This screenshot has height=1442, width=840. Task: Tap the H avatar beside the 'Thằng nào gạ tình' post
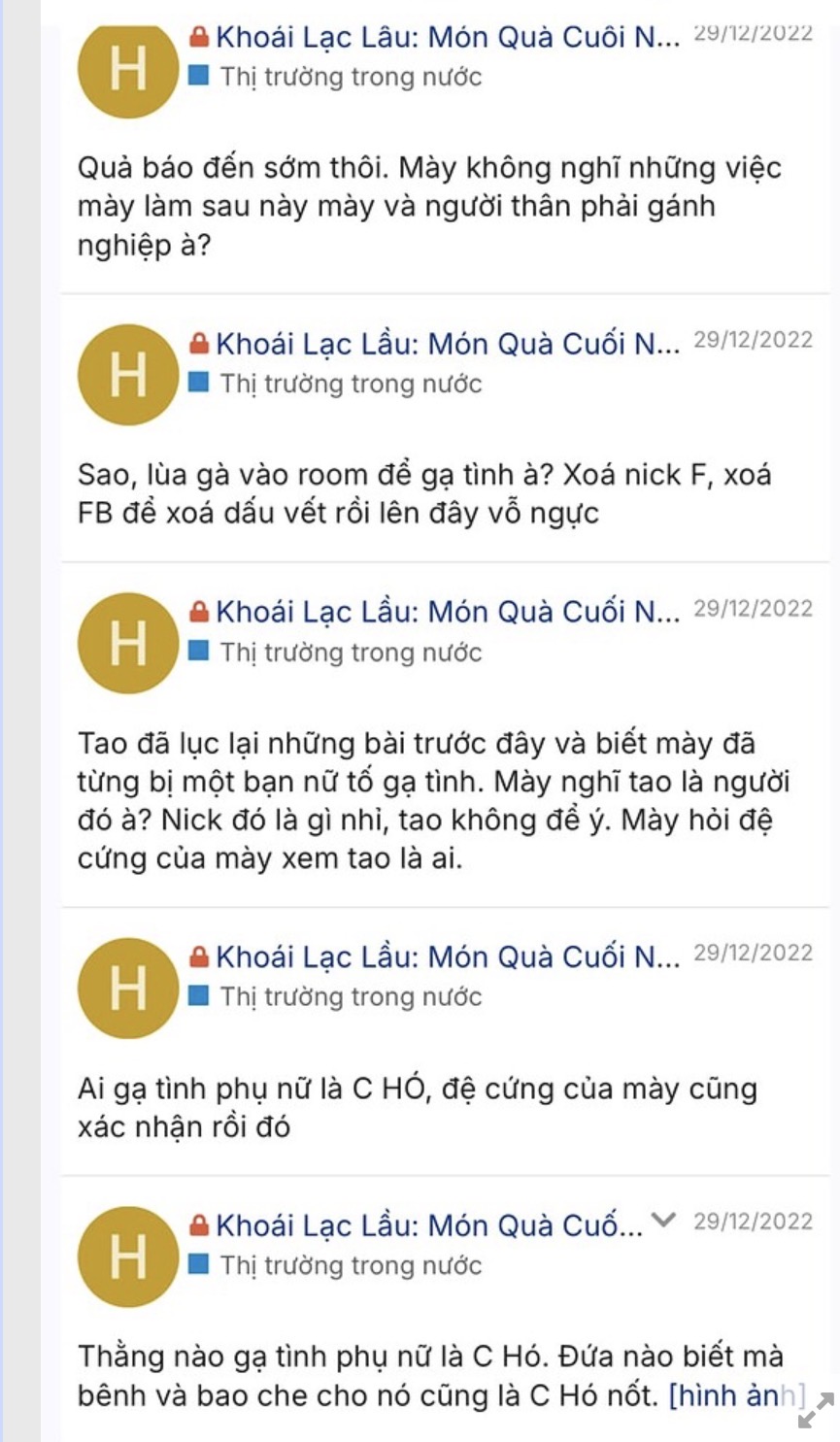click(x=128, y=1257)
